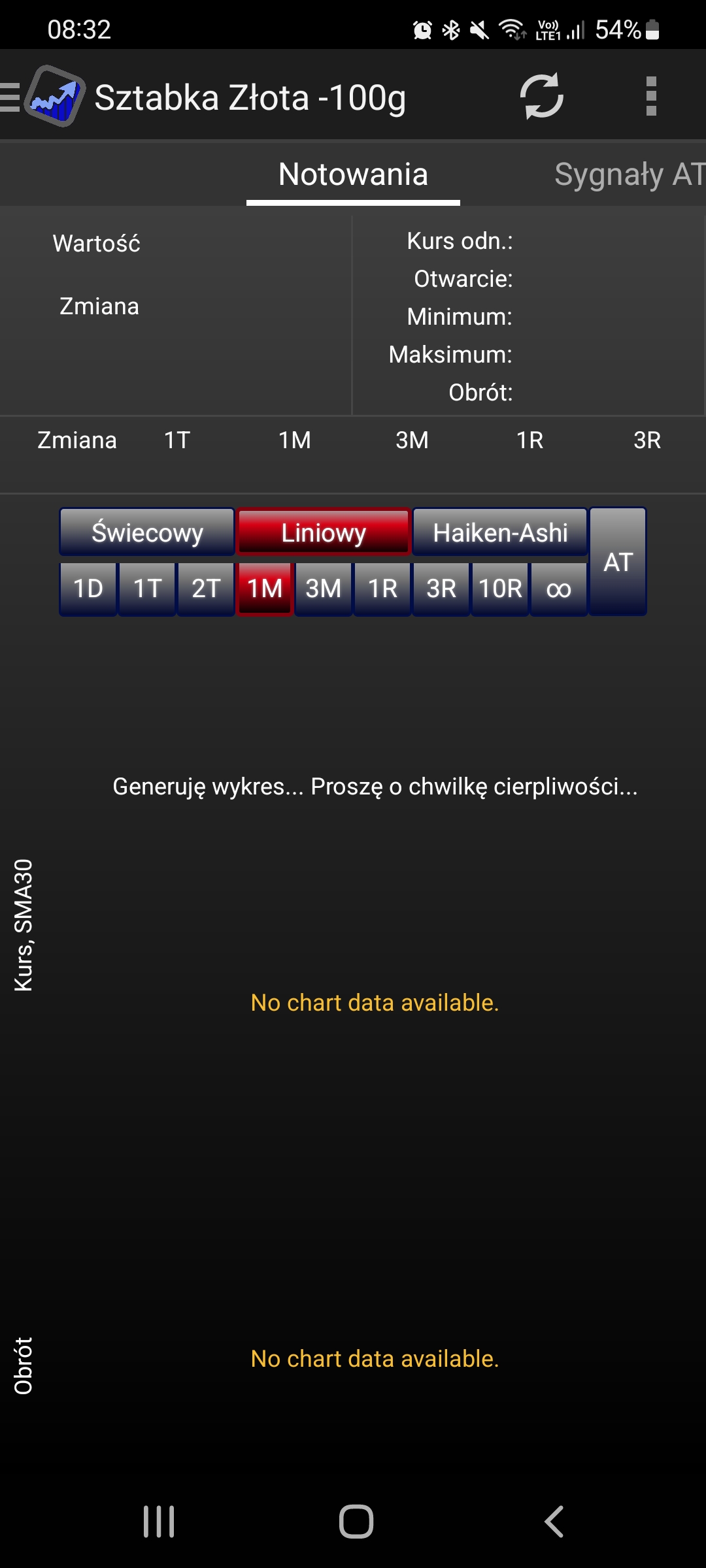Open the overflow menu

651,96
